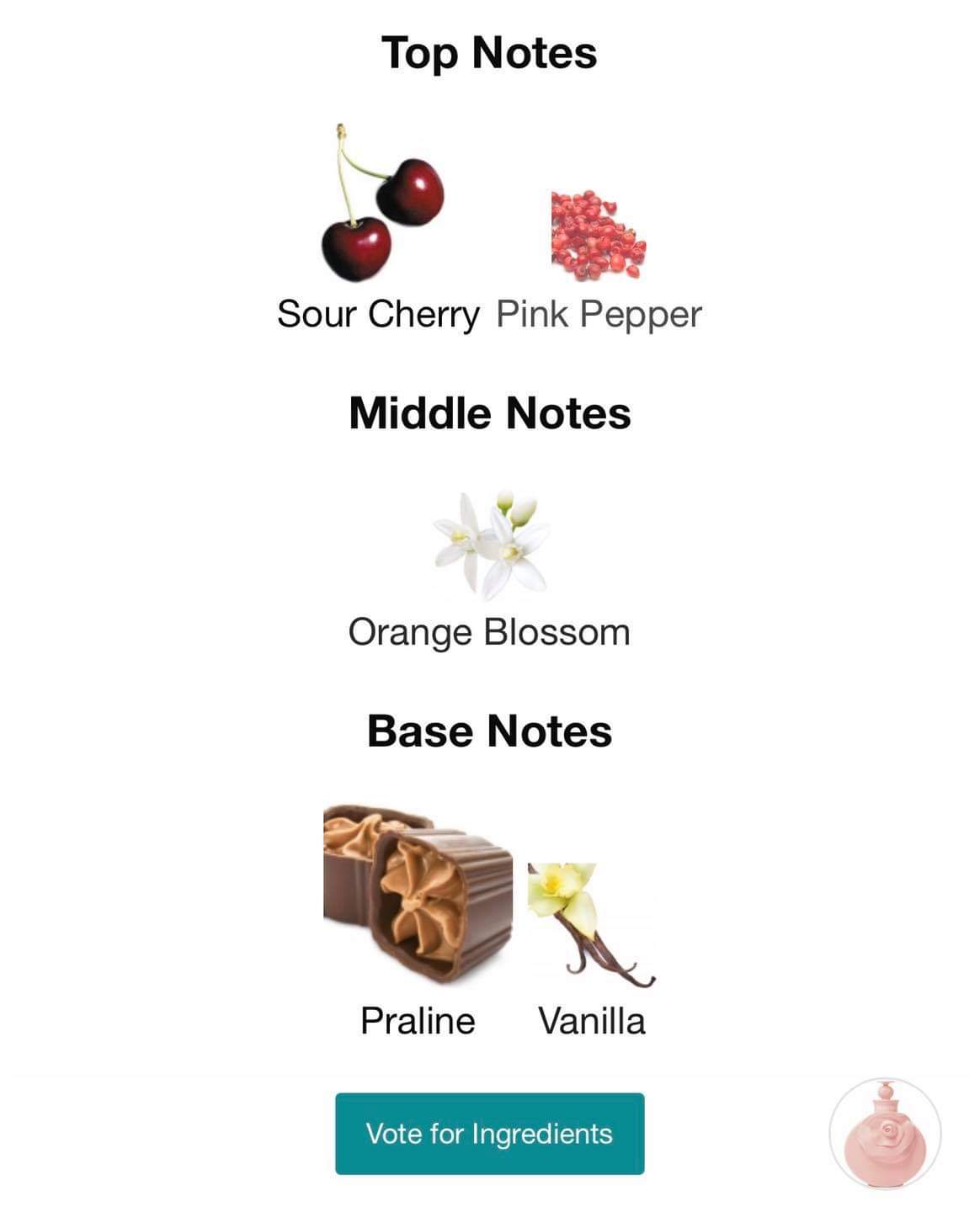Tap the Vote for Ingredients button
The height and width of the screenshot is (1212, 980).
[489, 1133]
